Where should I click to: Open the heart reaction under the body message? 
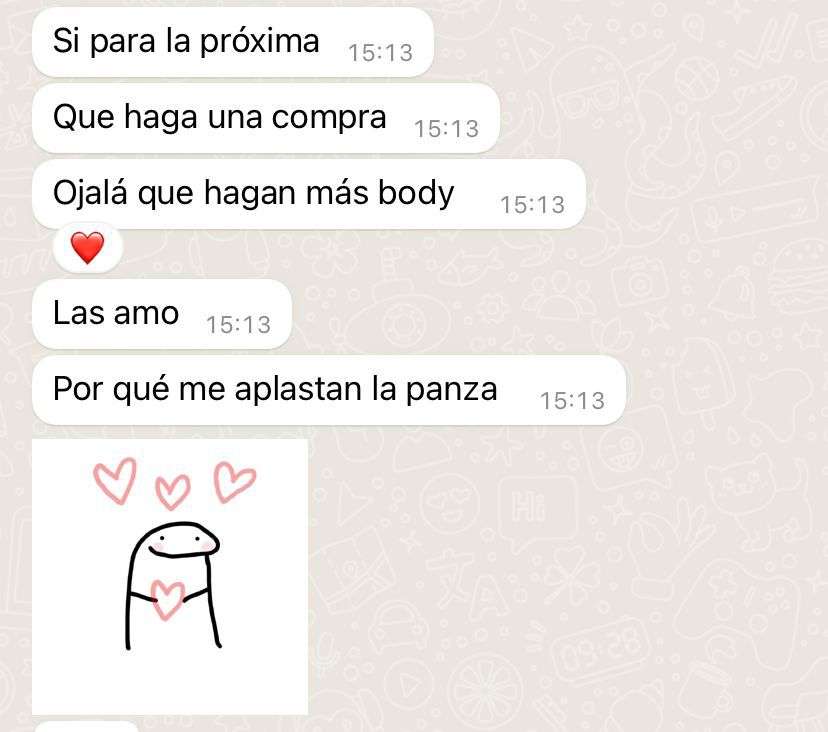88,247
